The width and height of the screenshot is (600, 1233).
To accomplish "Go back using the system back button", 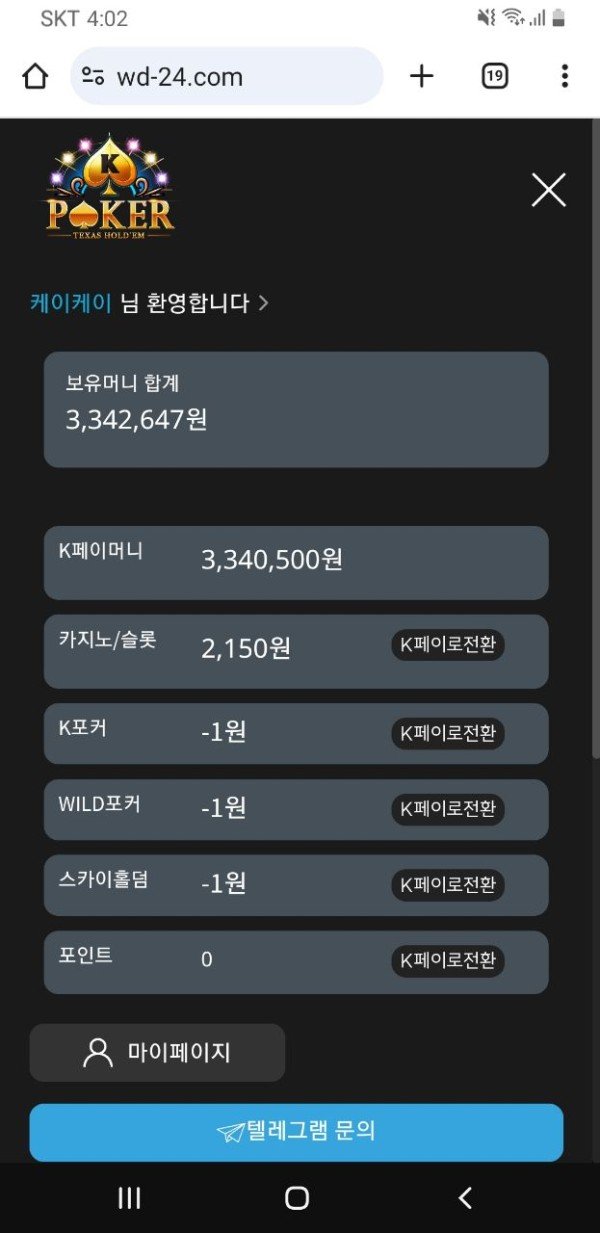I will coord(464,1198).
